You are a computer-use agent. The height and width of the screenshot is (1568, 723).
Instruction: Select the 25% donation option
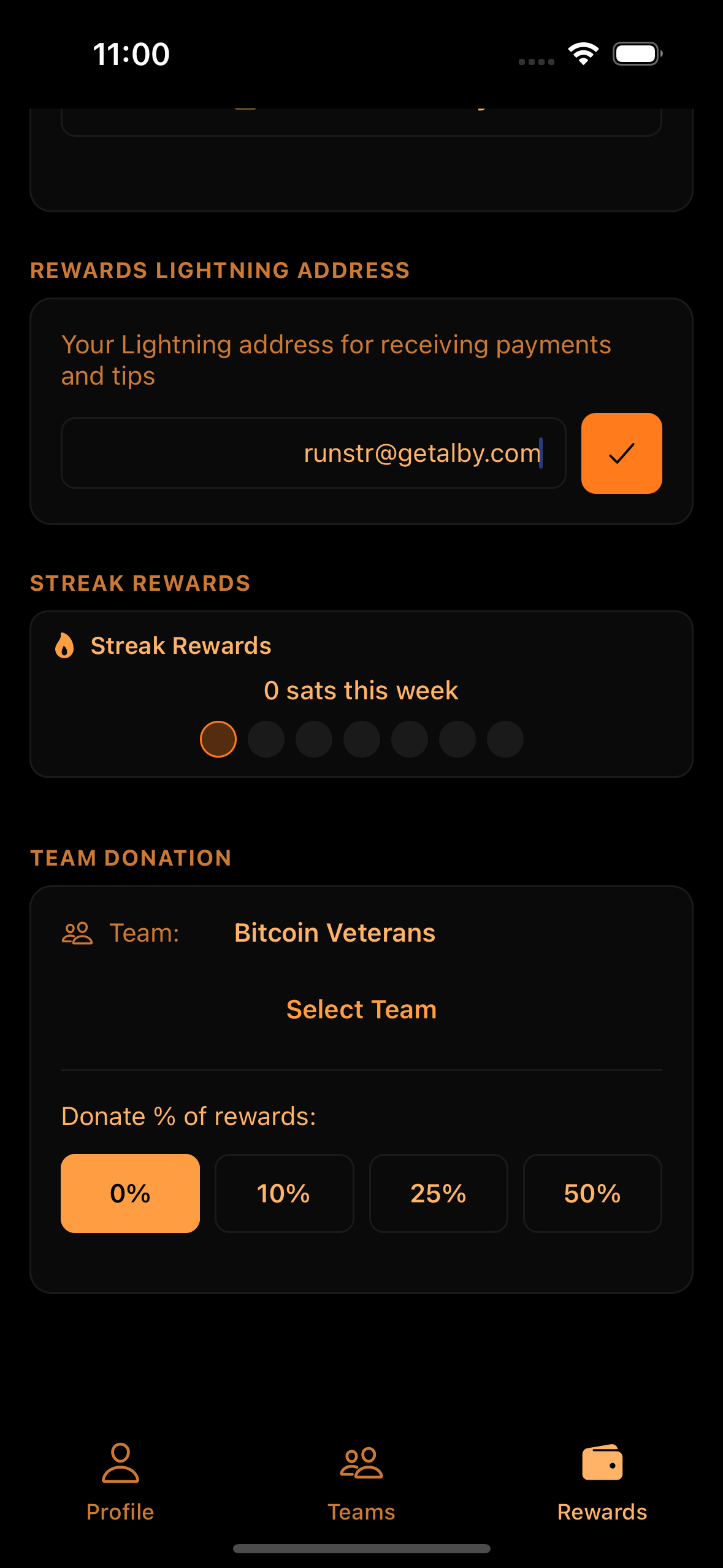click(x=438, y=1193)
